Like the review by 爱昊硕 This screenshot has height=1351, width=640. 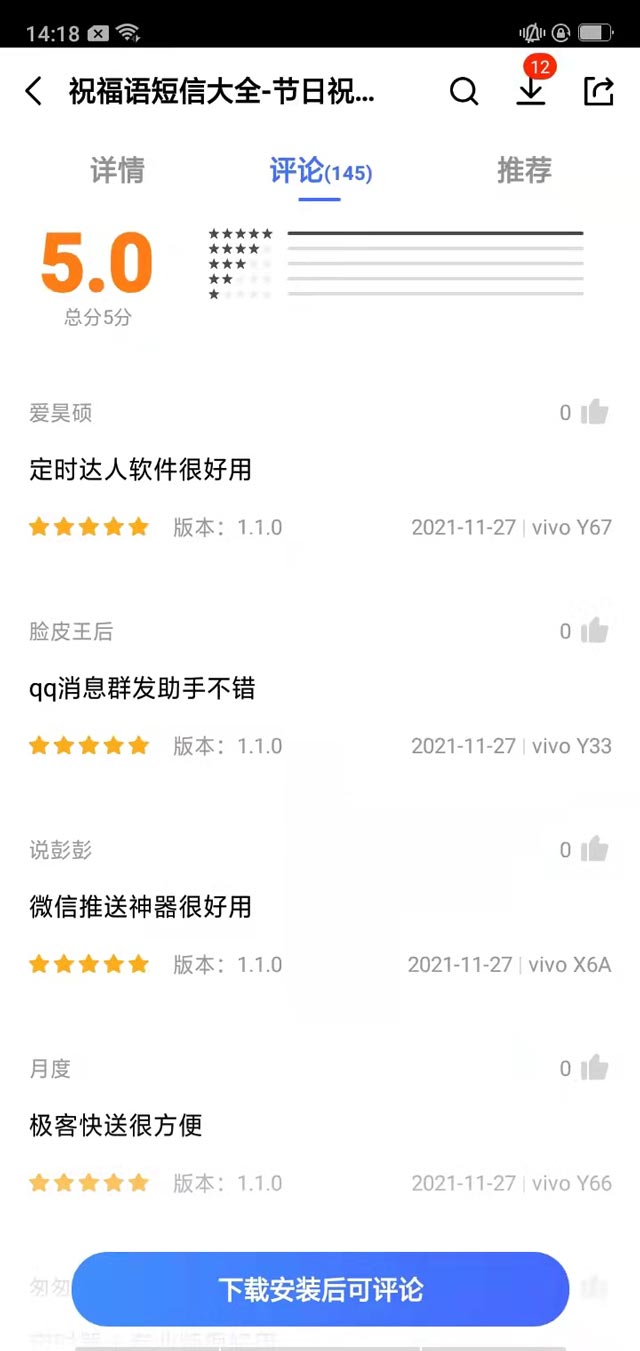pos(594,412)
